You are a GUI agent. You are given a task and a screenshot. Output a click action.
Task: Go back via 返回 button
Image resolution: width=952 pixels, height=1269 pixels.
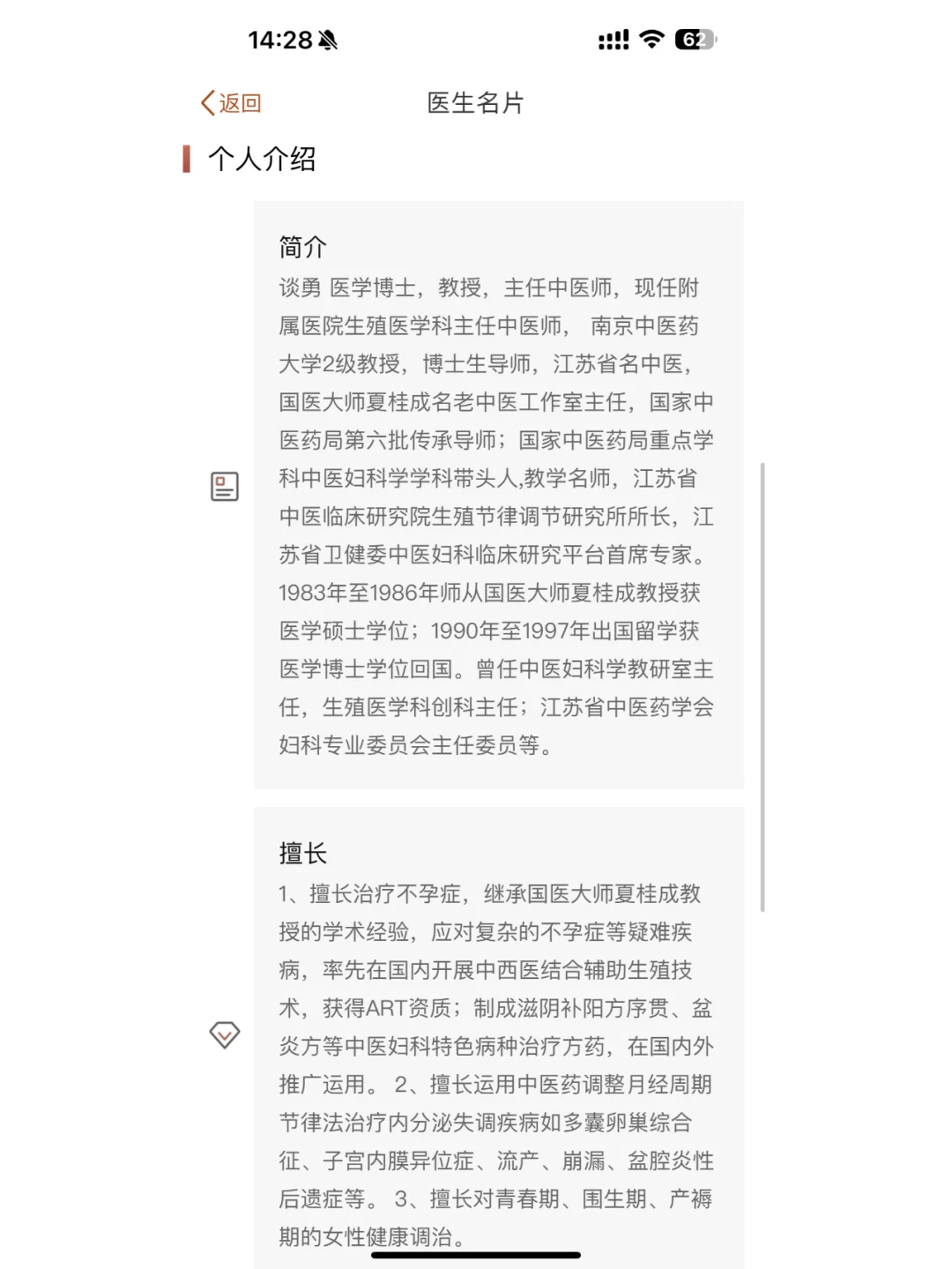click(x=231, y=103)
